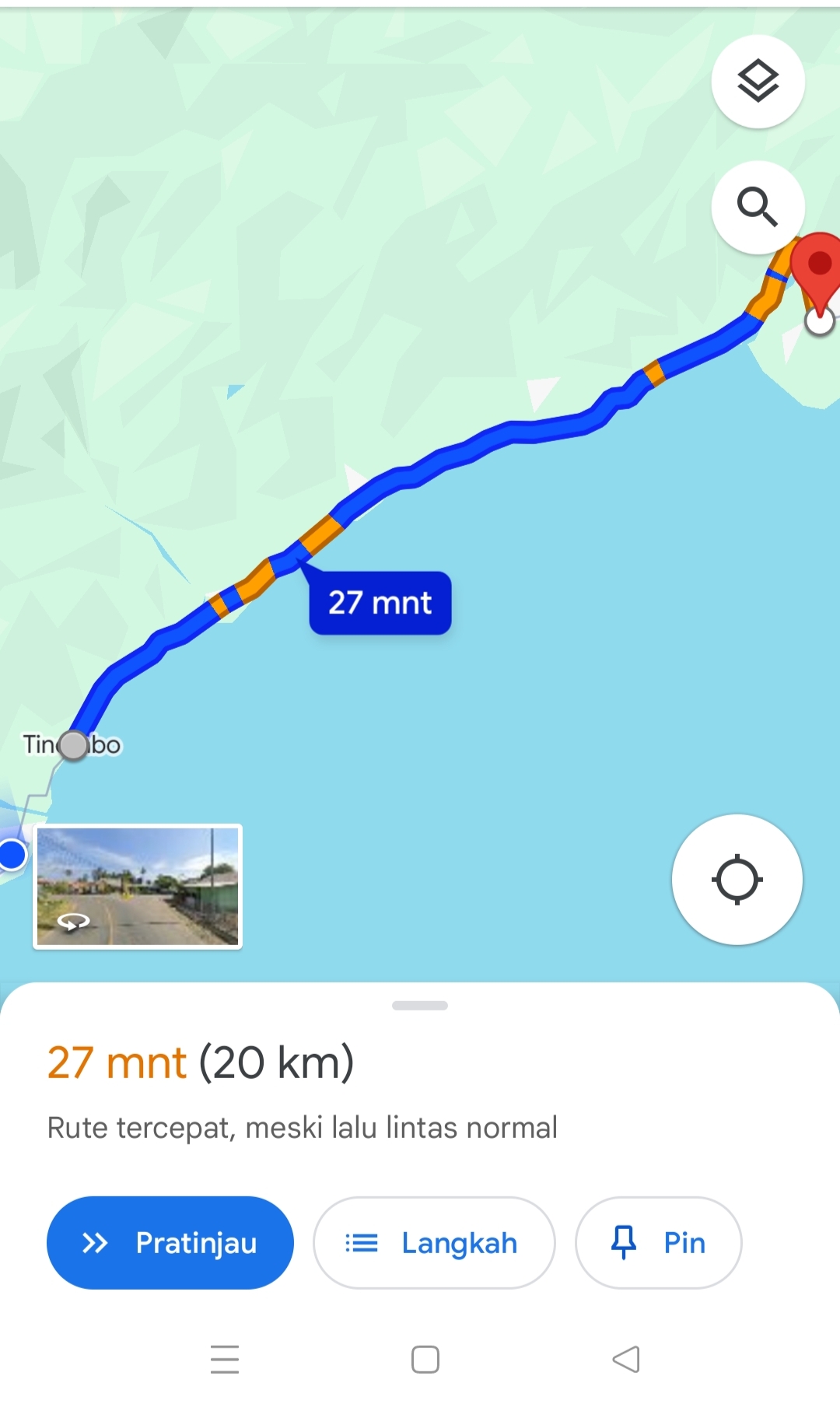Tap the search along route icon
The image size is (840, 1411).
coord(758,207)
